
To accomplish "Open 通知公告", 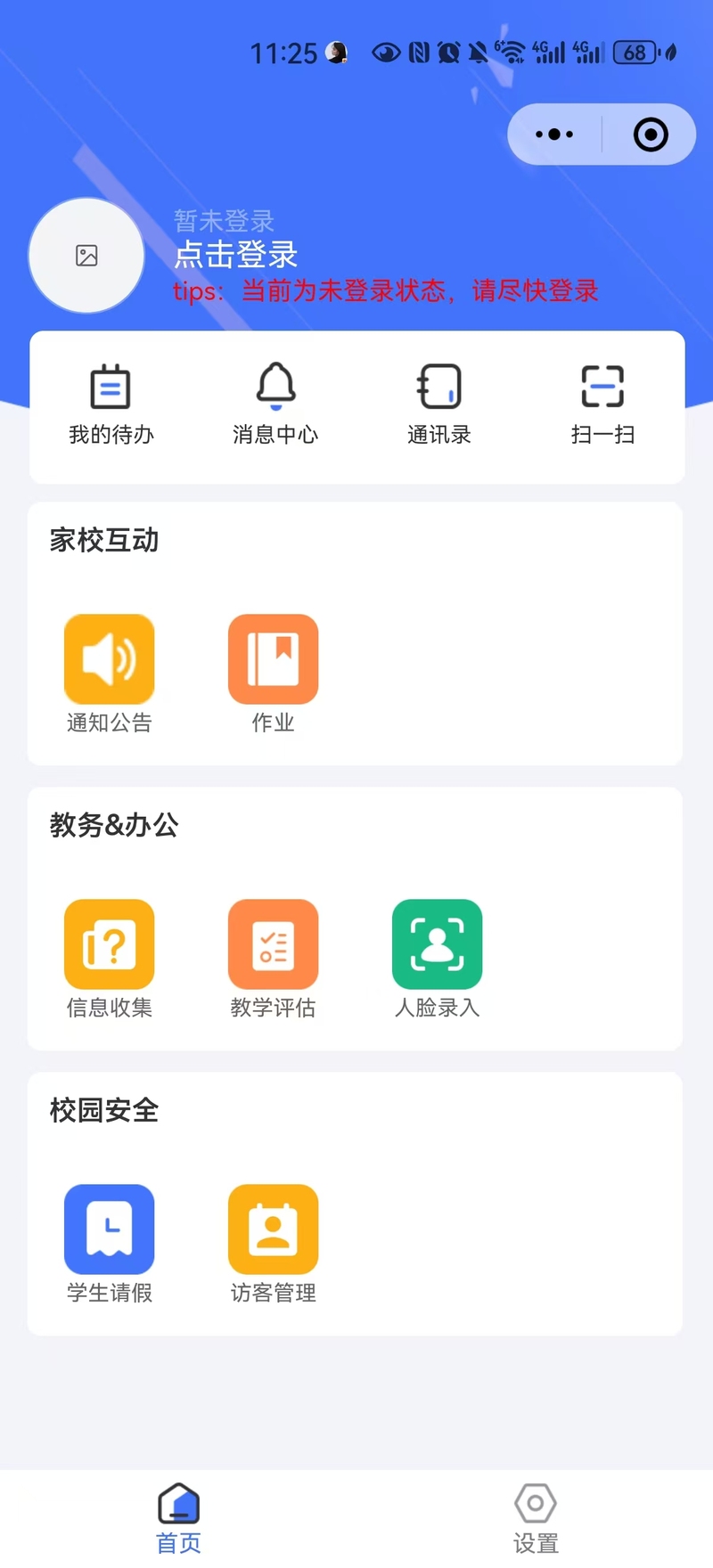I will [110, 674].
